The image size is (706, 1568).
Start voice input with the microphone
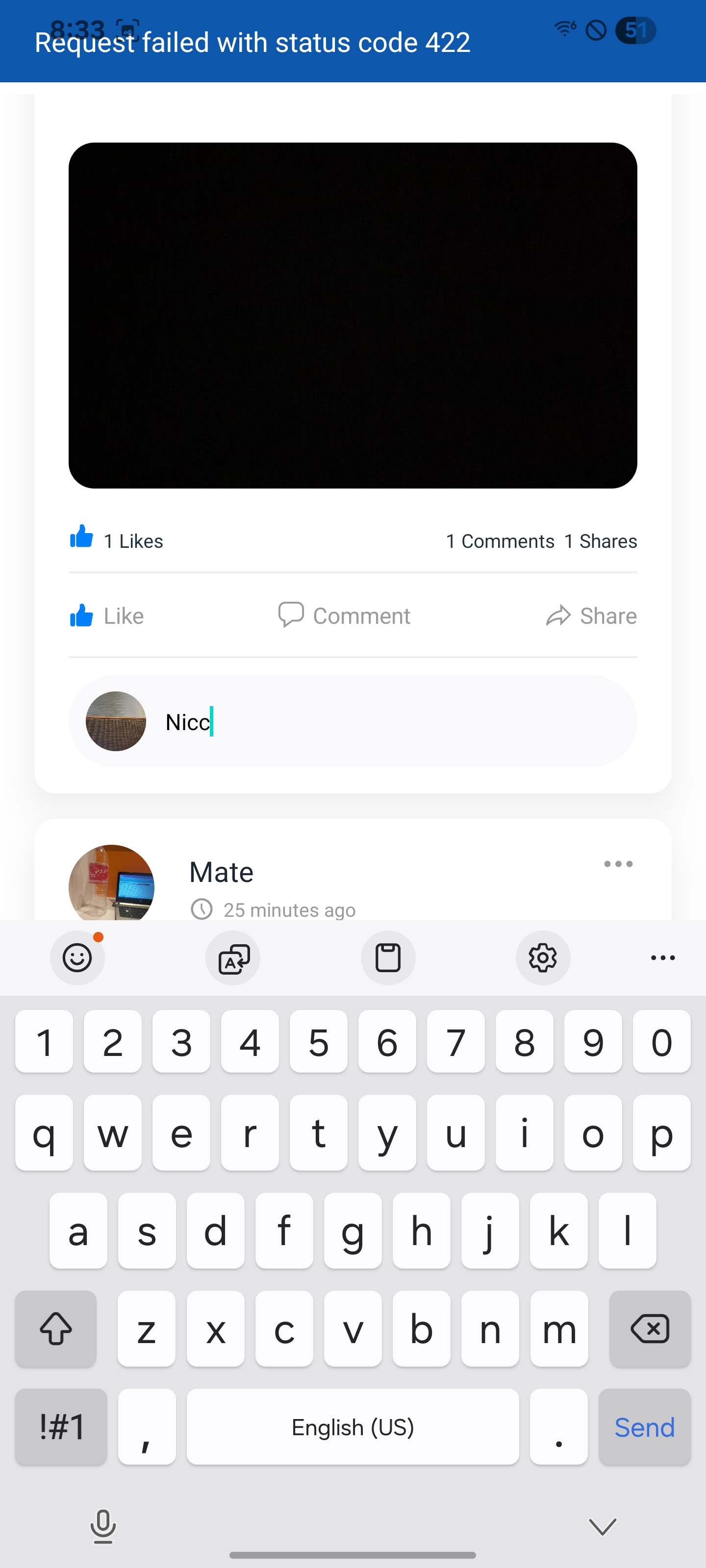point(103,1526)
